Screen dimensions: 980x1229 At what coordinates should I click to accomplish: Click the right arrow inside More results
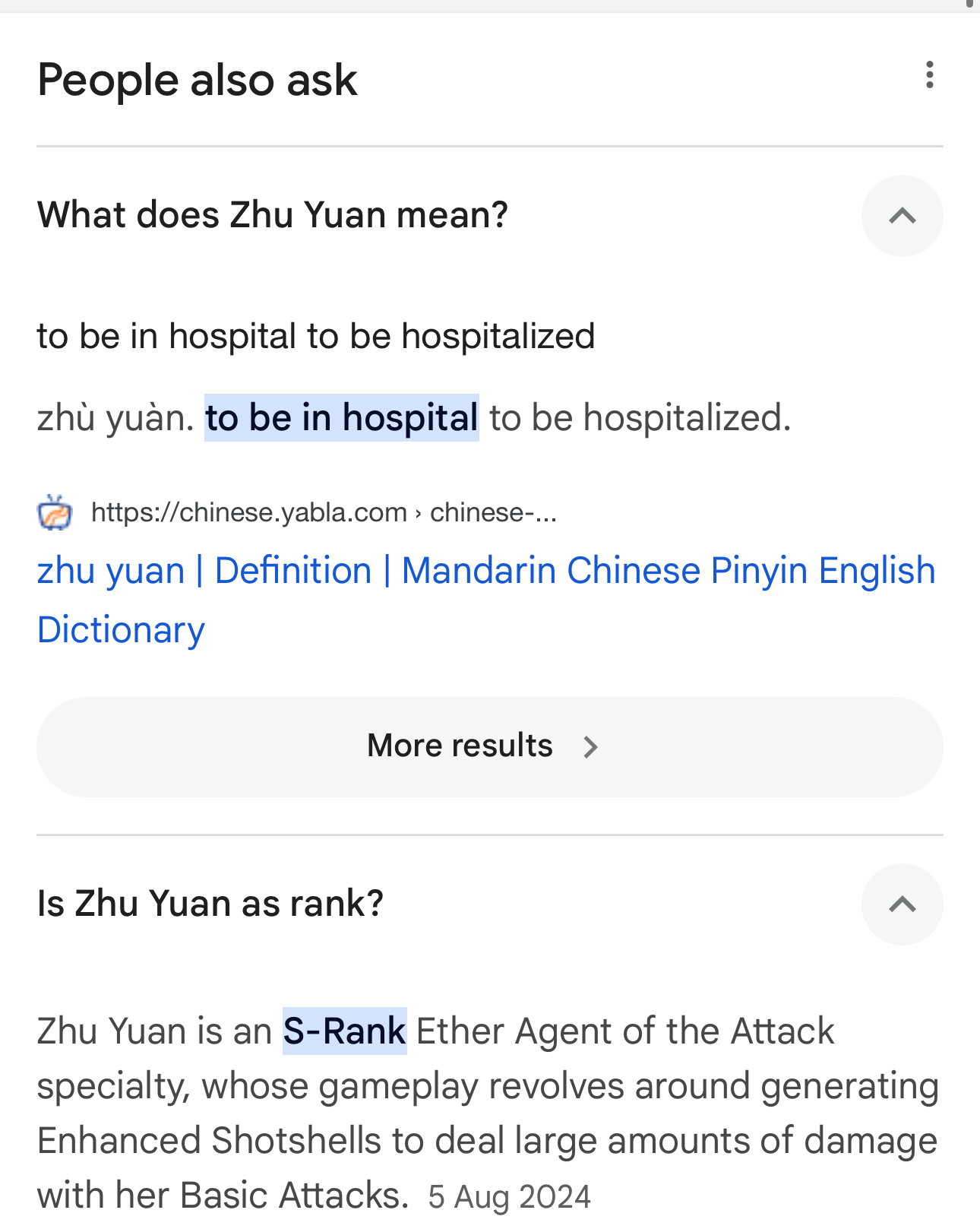pyautogui.click(x=591, y=747)
